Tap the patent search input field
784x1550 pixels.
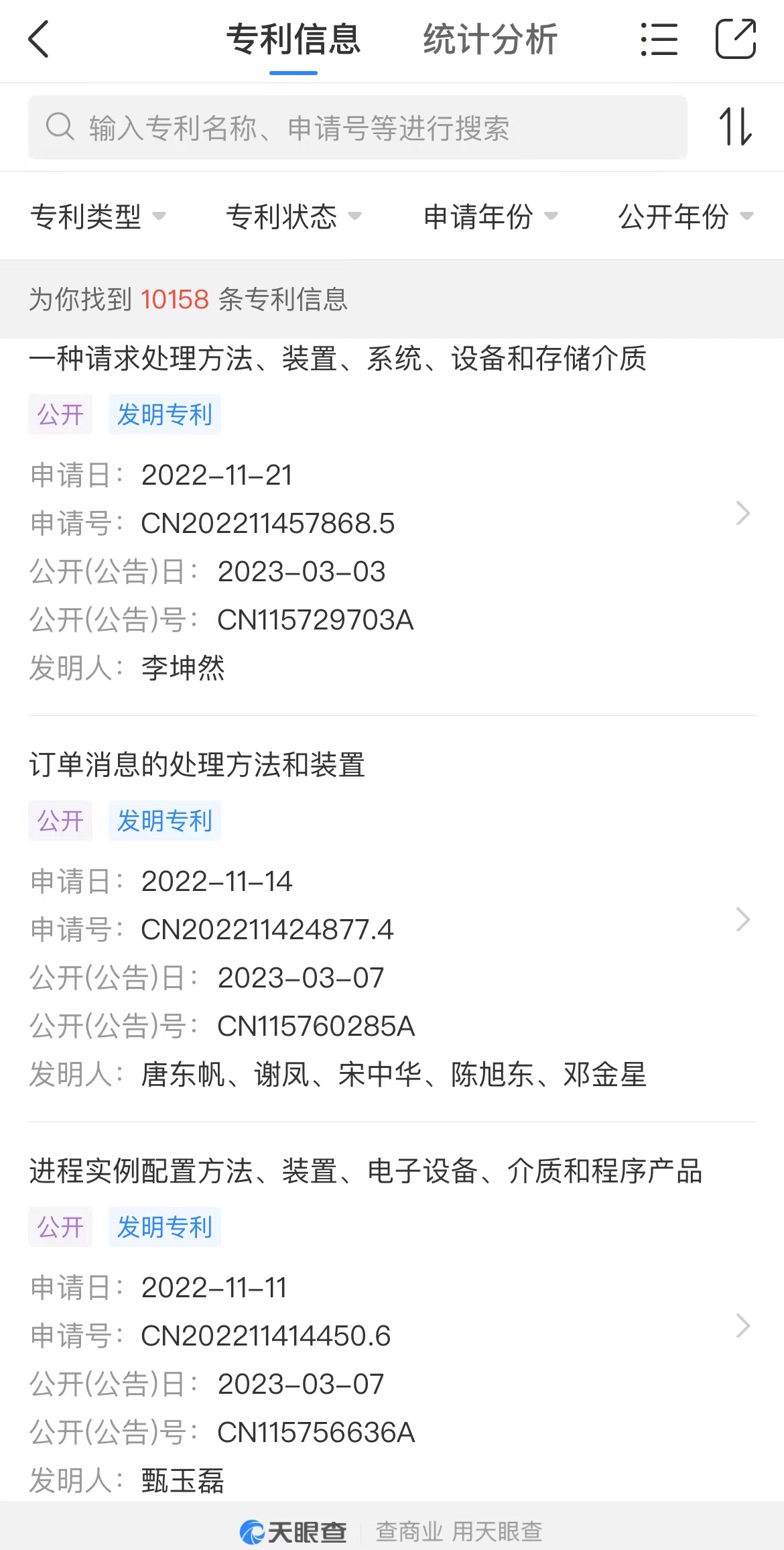(x=358, y=127)
